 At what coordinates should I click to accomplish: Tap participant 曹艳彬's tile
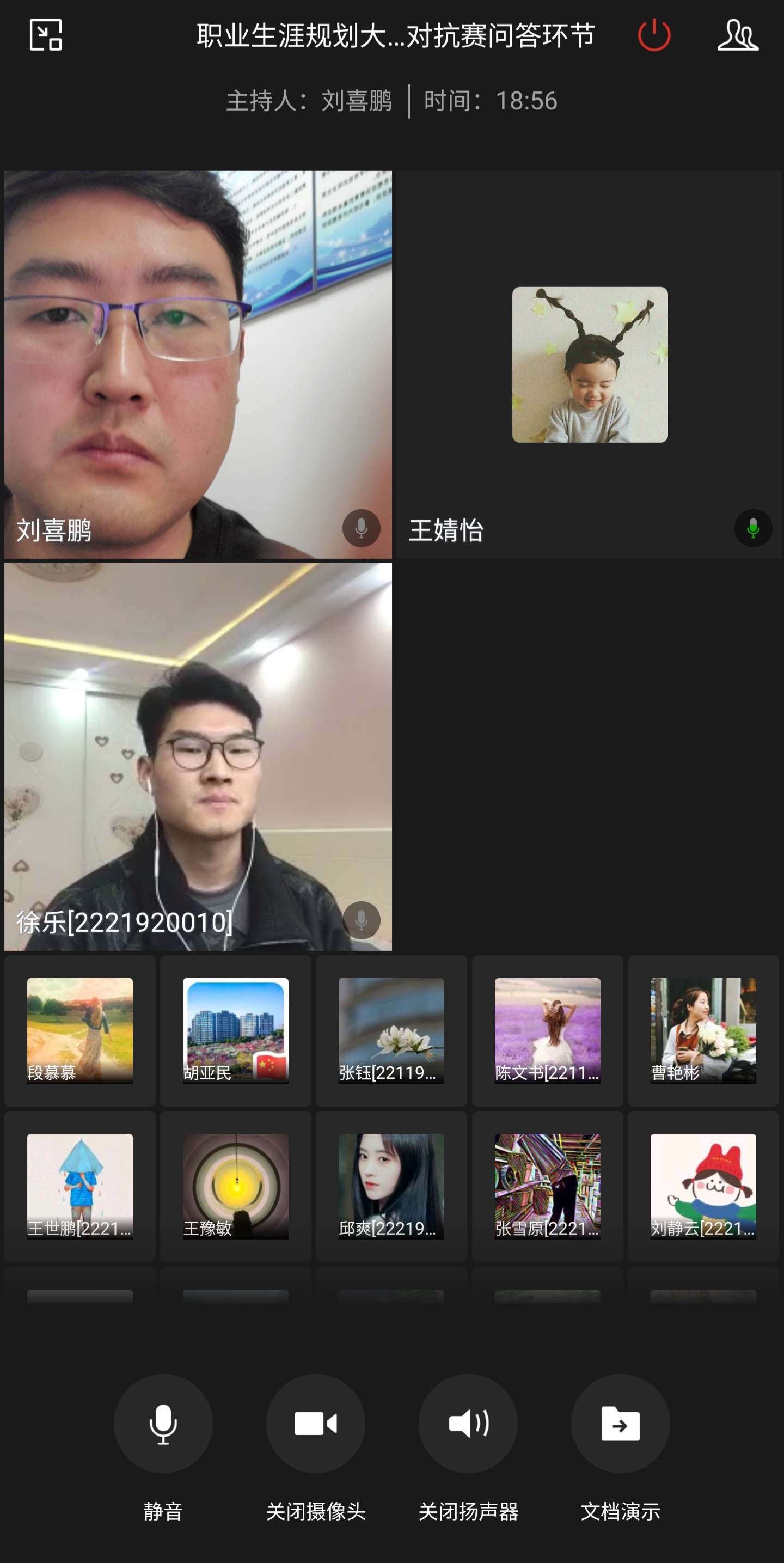tap(703, 1030)
